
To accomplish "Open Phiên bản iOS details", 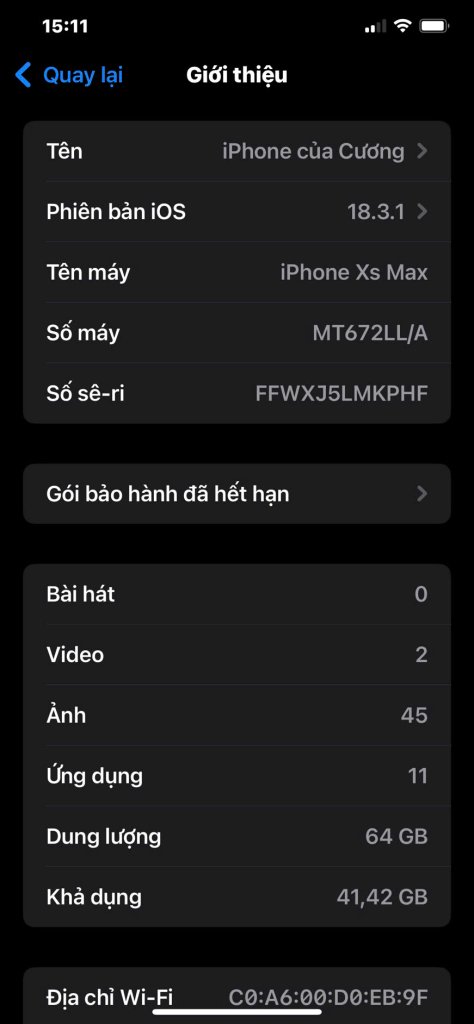I will coord(237,212).
